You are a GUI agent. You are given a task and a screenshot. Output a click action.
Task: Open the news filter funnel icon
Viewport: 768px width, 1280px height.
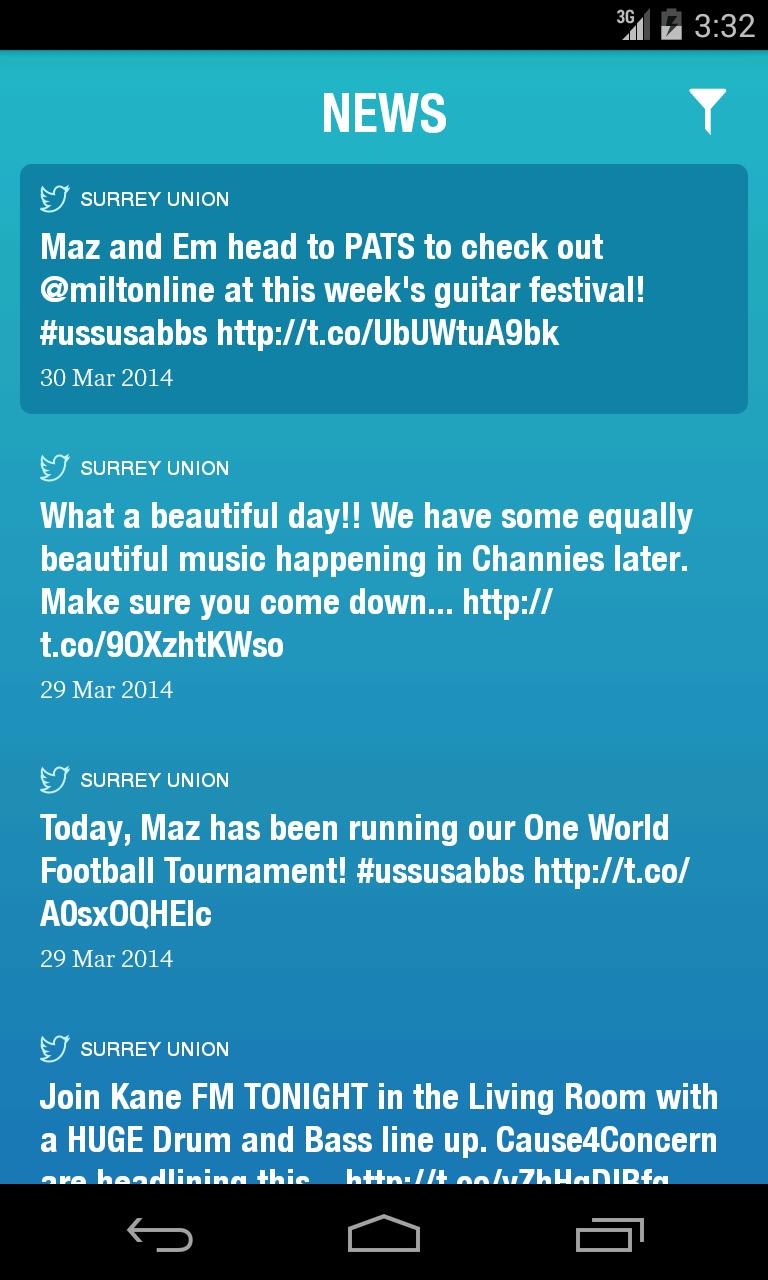706,110
